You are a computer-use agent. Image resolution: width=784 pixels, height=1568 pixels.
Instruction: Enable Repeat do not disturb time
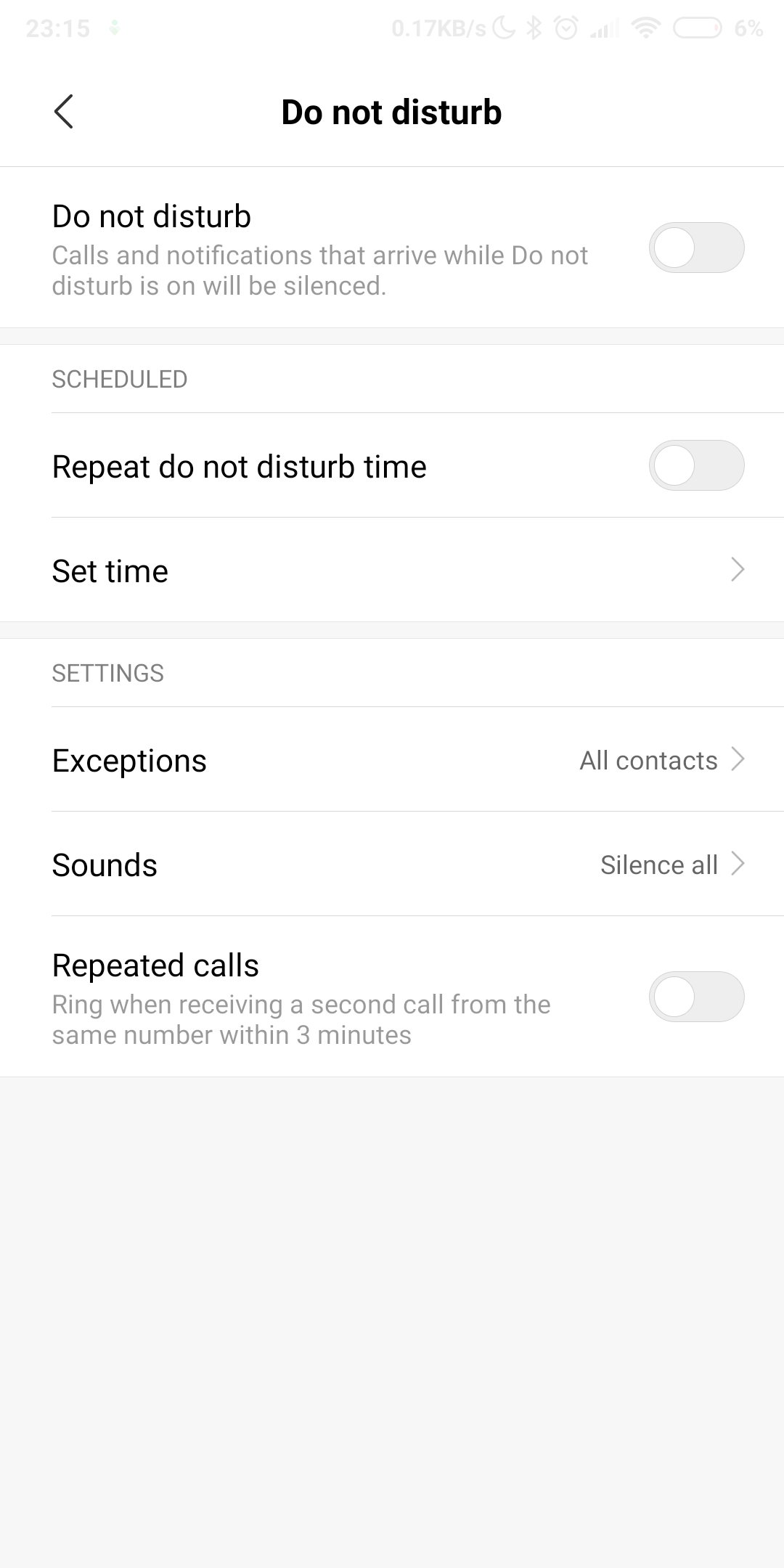695,465
